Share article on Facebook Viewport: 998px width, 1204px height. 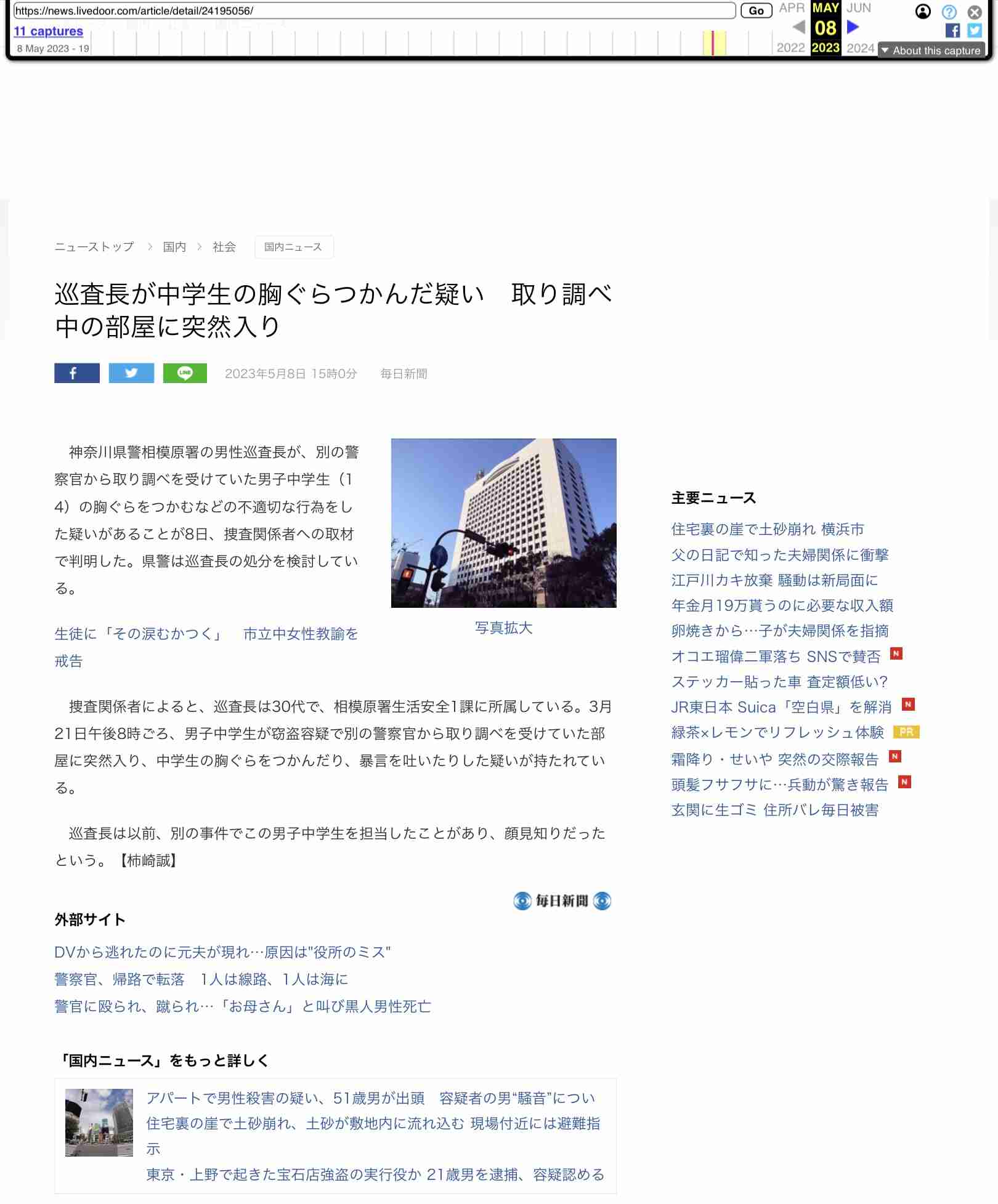click(76, 373)
